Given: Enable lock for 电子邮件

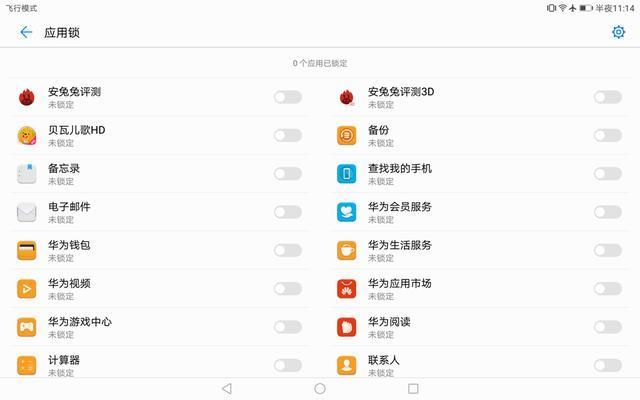Looking at the screenshot, I should click(x=287, y=212).
